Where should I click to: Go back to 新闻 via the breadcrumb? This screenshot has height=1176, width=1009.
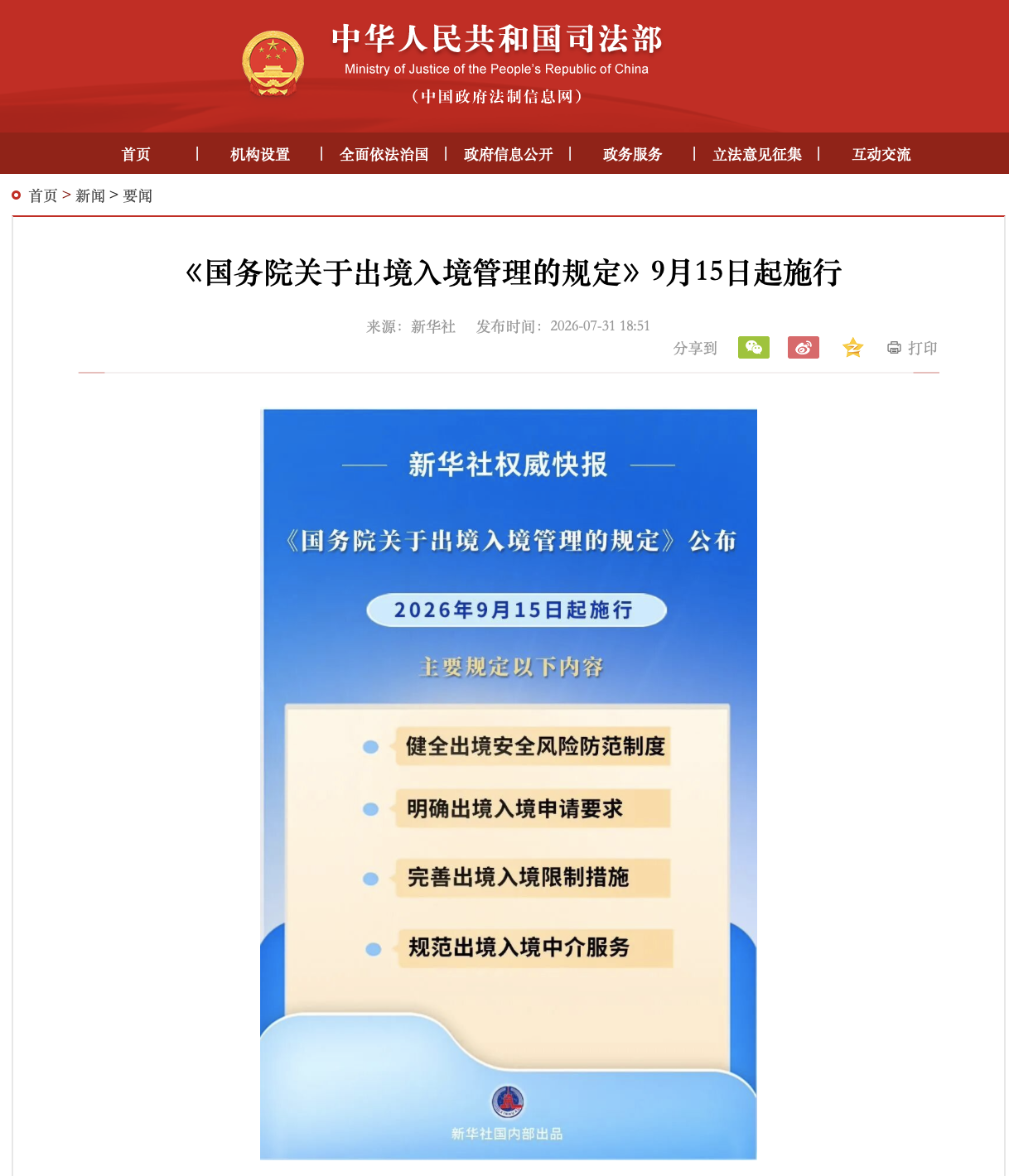pos(90,195)
